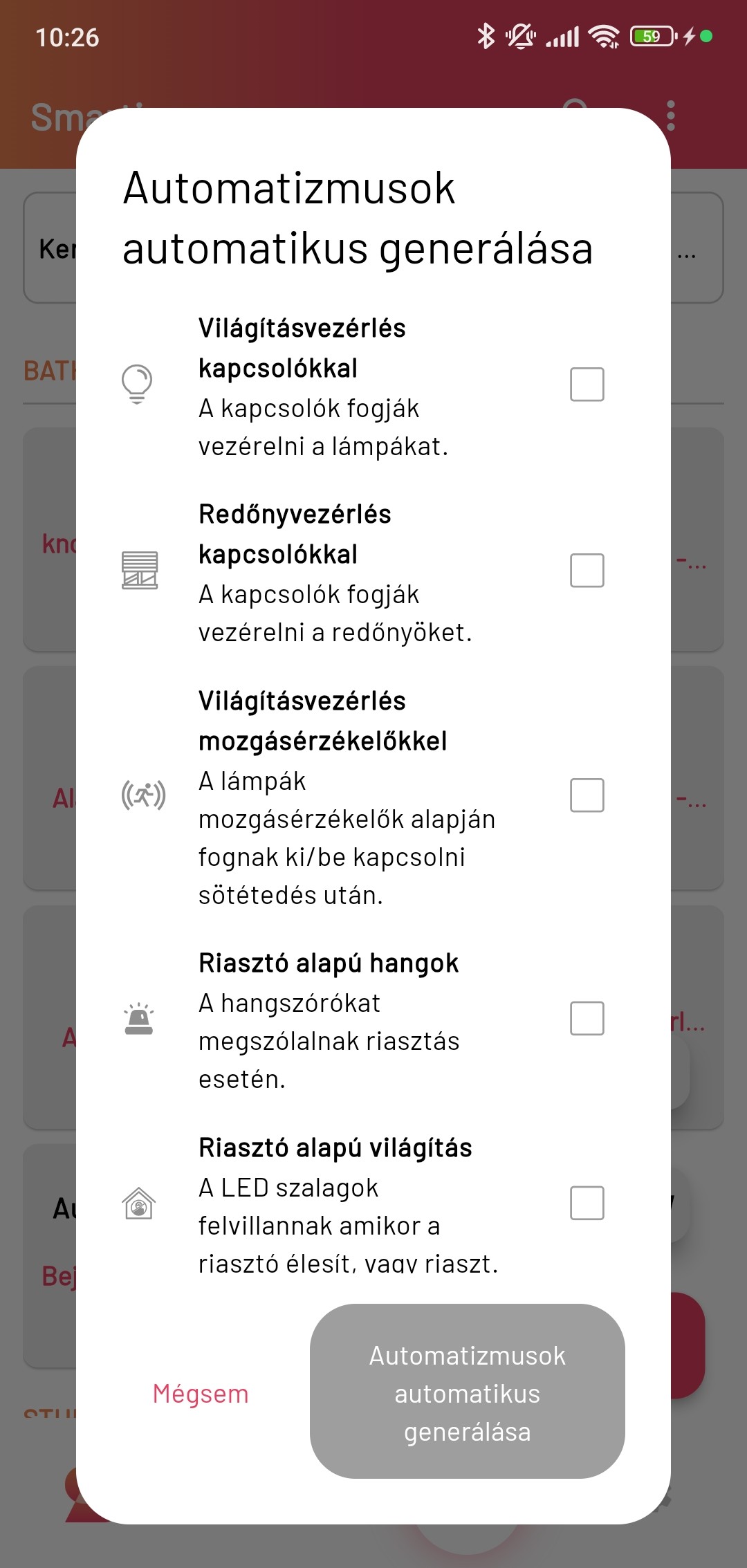Check Redőnyvezérlés kapcsolókkal checkbox

587,571
